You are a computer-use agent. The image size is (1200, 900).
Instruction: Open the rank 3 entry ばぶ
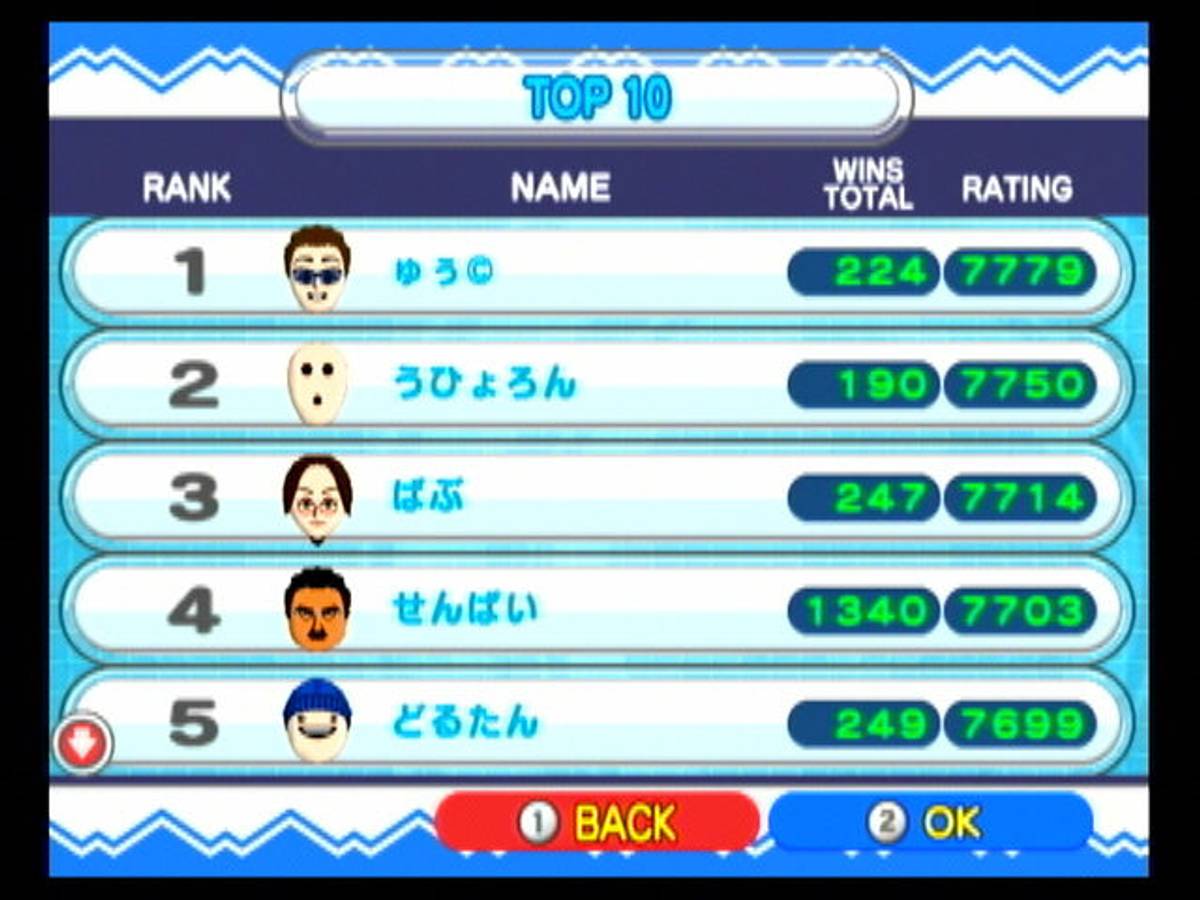(597, 498)
